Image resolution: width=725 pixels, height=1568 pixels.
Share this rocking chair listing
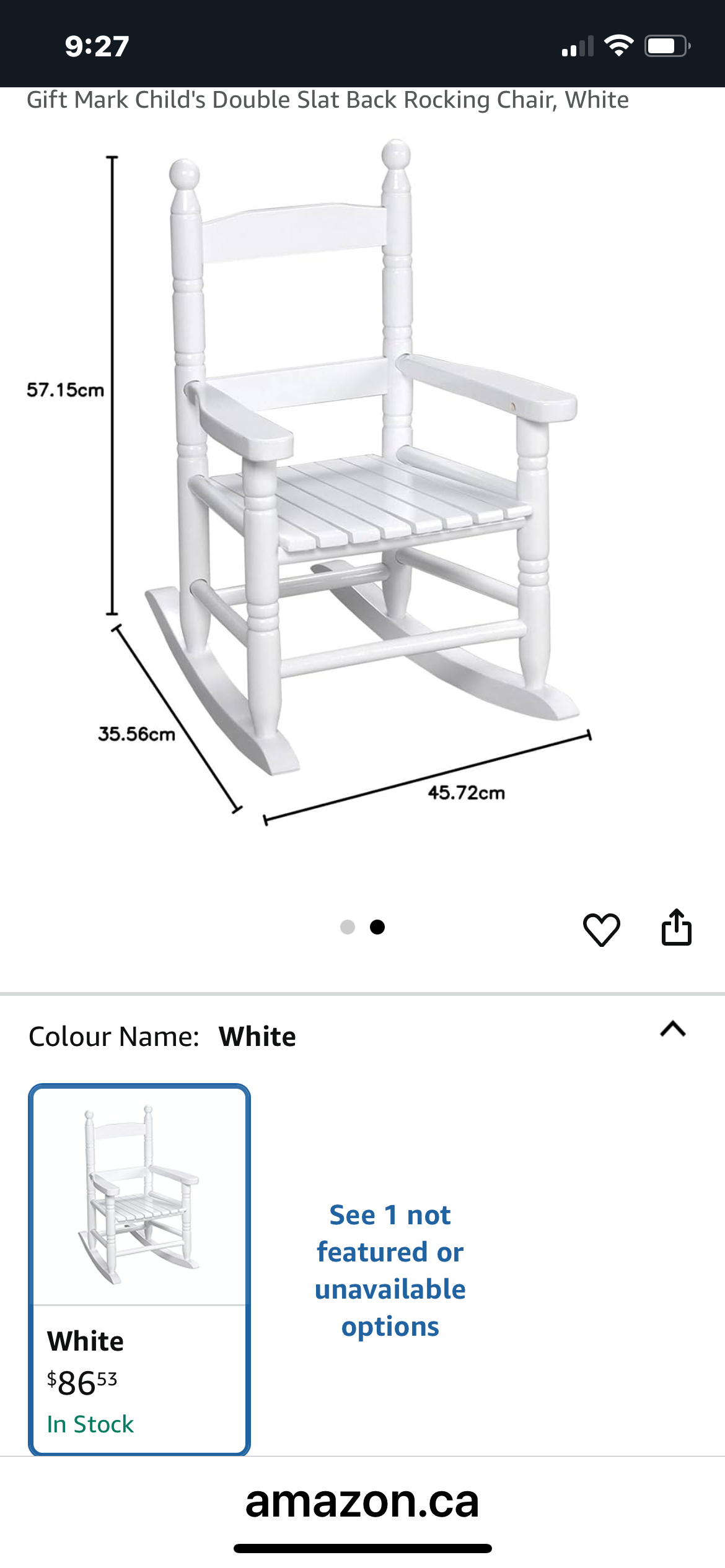click(676, 927)
